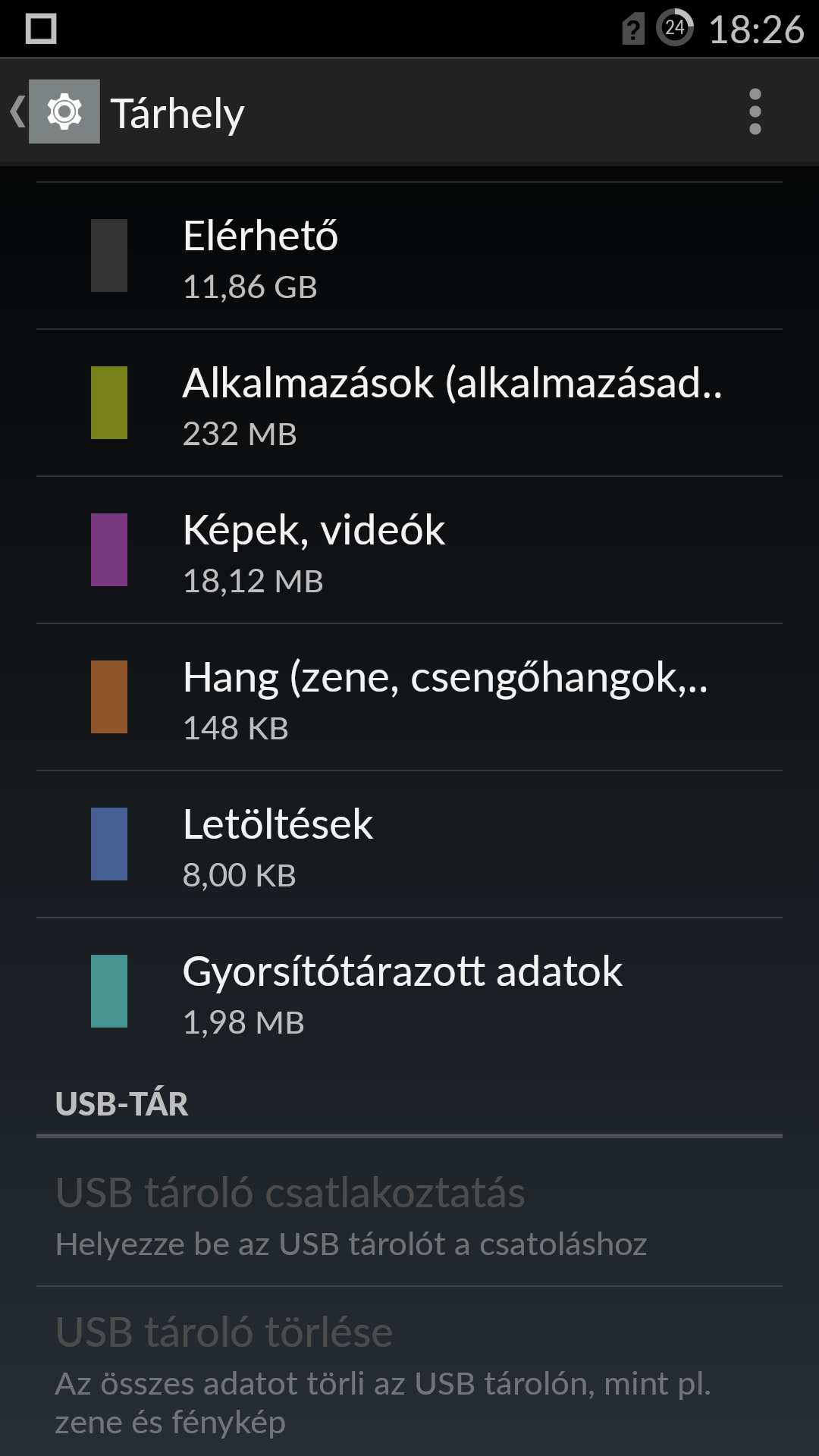Open Letöltések storage row
819x1456 pixels.
pyautogui.click(x=409, y=845)
